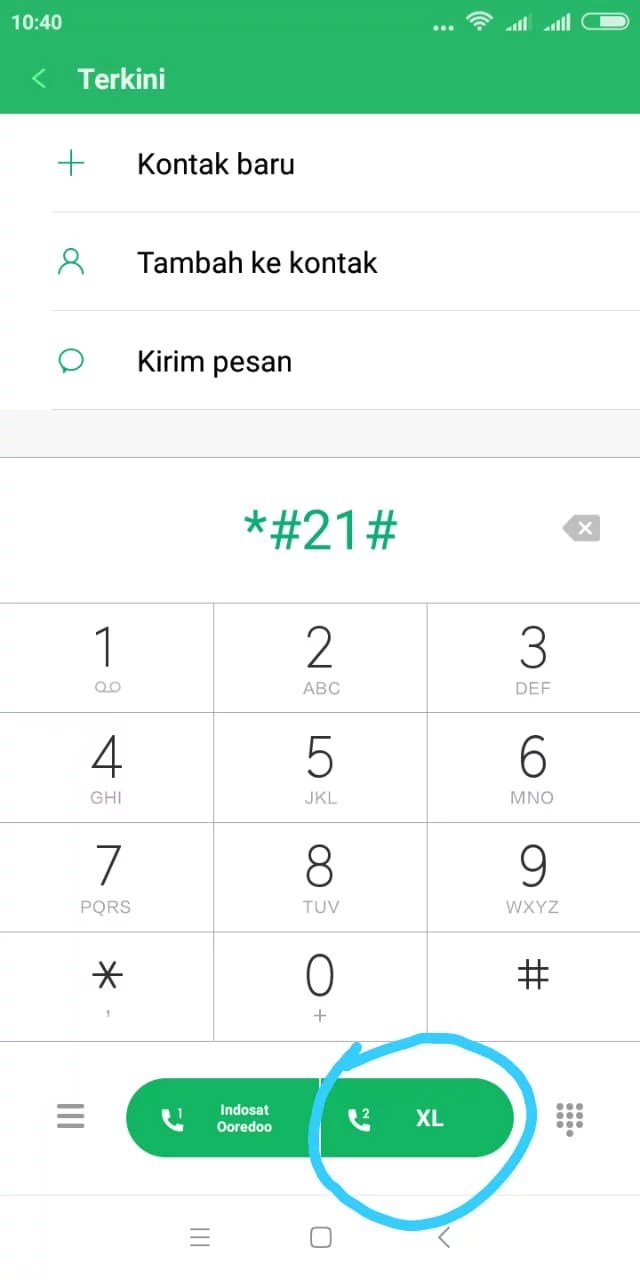Type digit 7 PQRS
Screen dimensions: 640x1280
pyautogui.click(x=107, y=877)
